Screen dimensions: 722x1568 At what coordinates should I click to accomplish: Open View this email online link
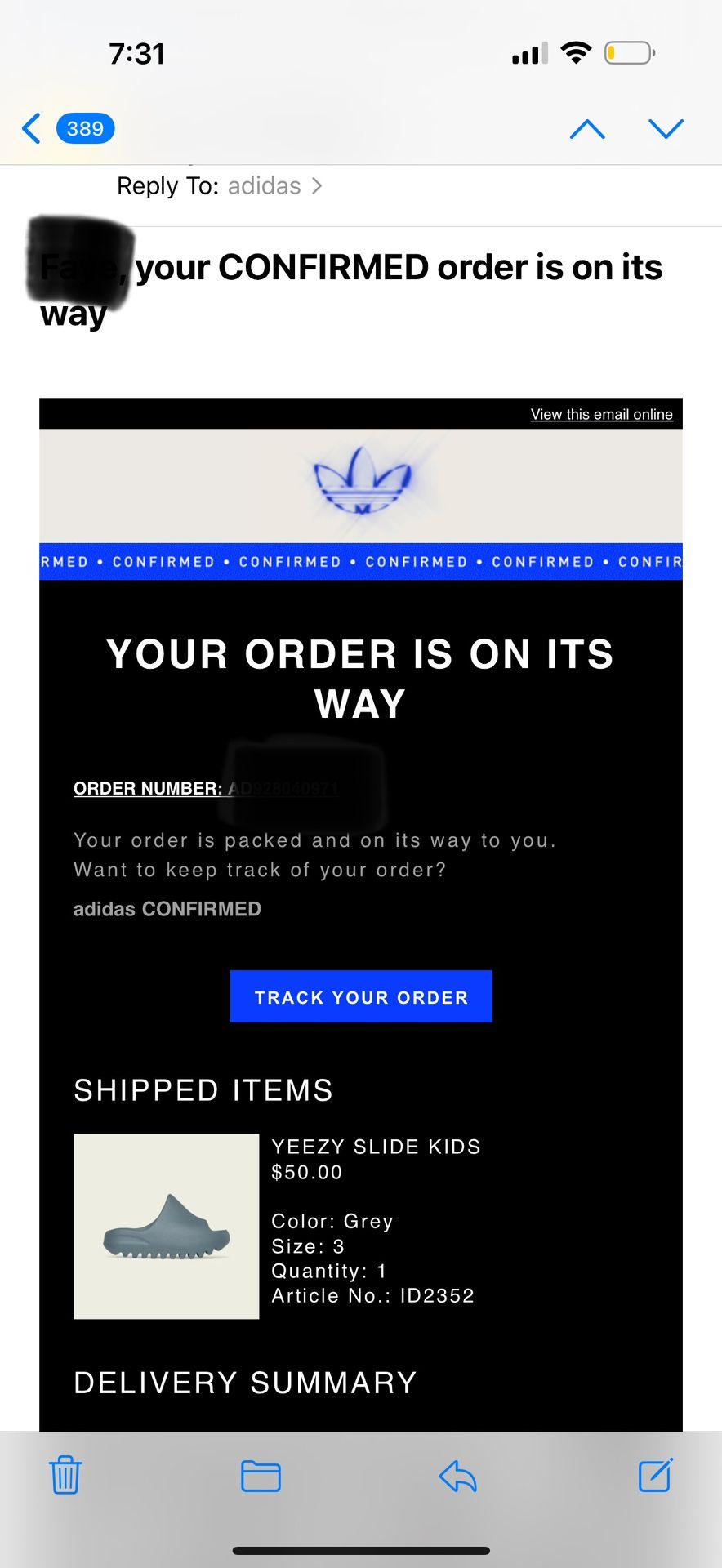tap(602, 414)
